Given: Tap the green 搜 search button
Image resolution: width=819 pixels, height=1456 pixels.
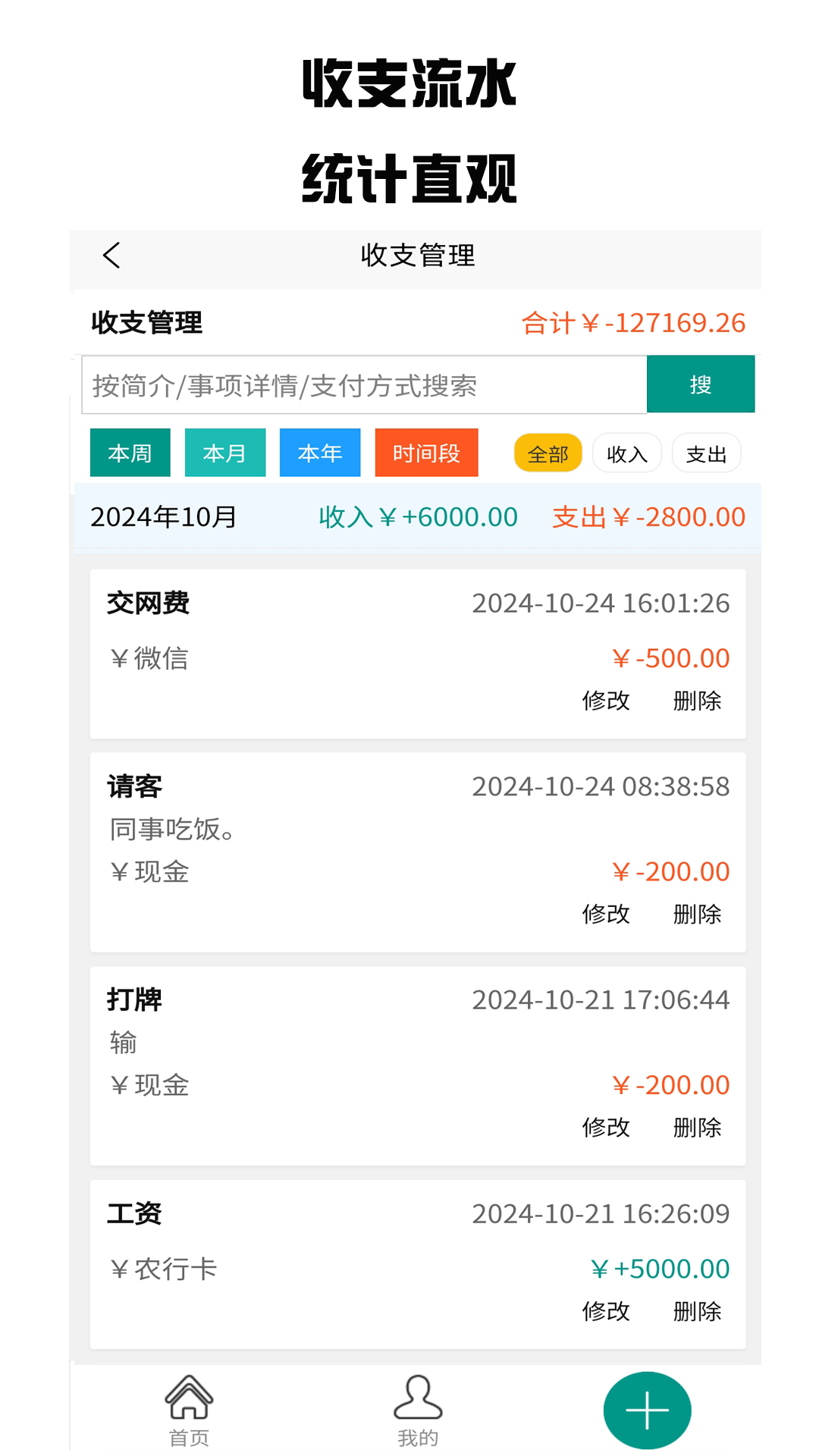Looking at the screenshot, I should click(x=700, y=384).
